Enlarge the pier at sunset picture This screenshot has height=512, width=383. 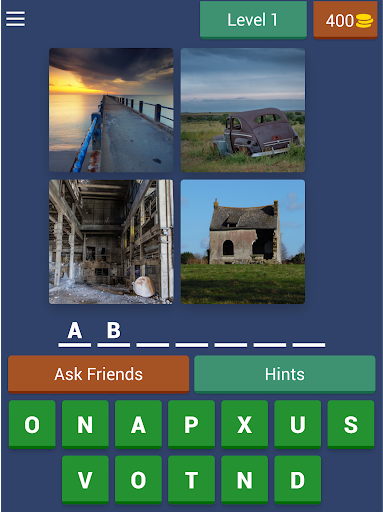point(111,110)
